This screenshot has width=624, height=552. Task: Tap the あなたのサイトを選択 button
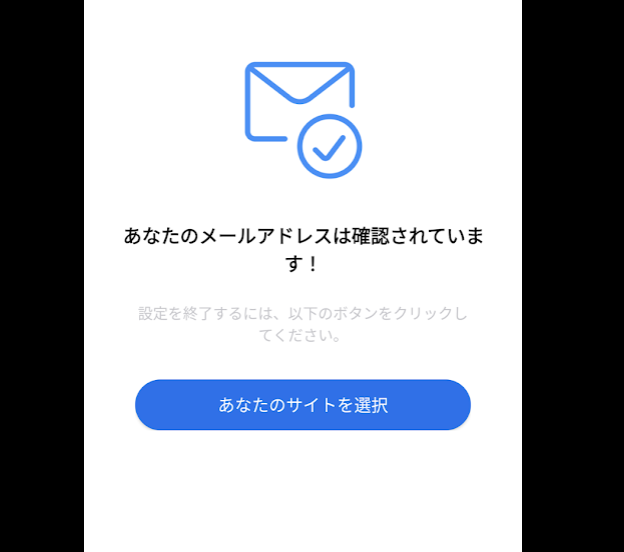pyautogui.click(x=303, y=405)
